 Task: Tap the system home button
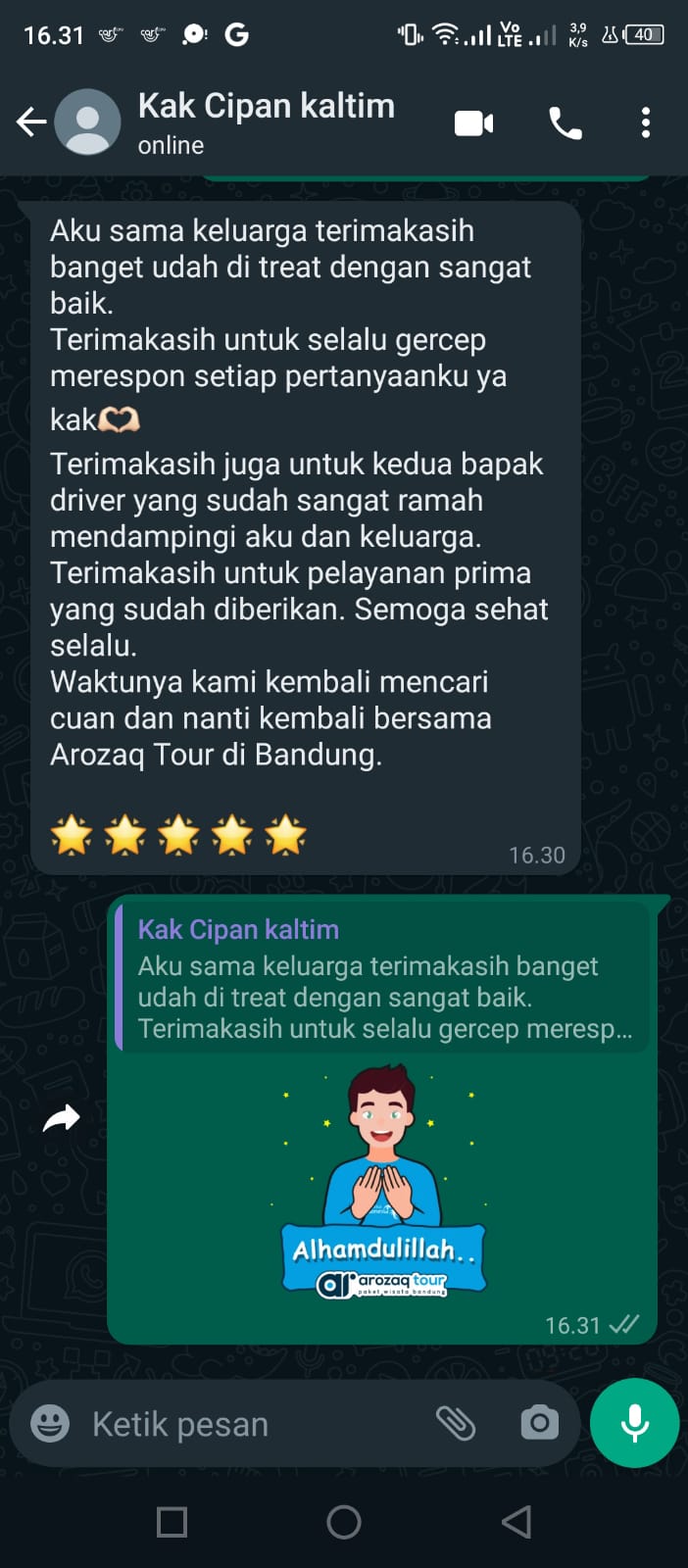pos(344,1522)
